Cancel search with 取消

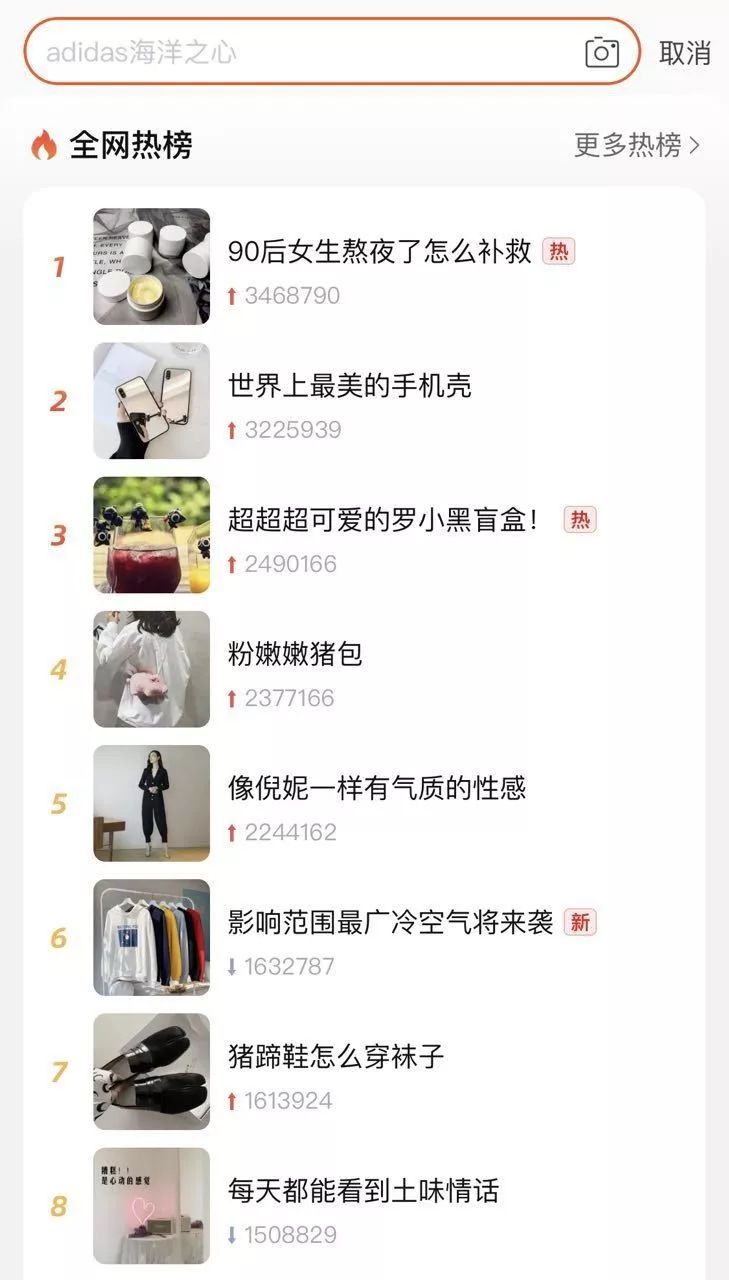coord(685,53)
